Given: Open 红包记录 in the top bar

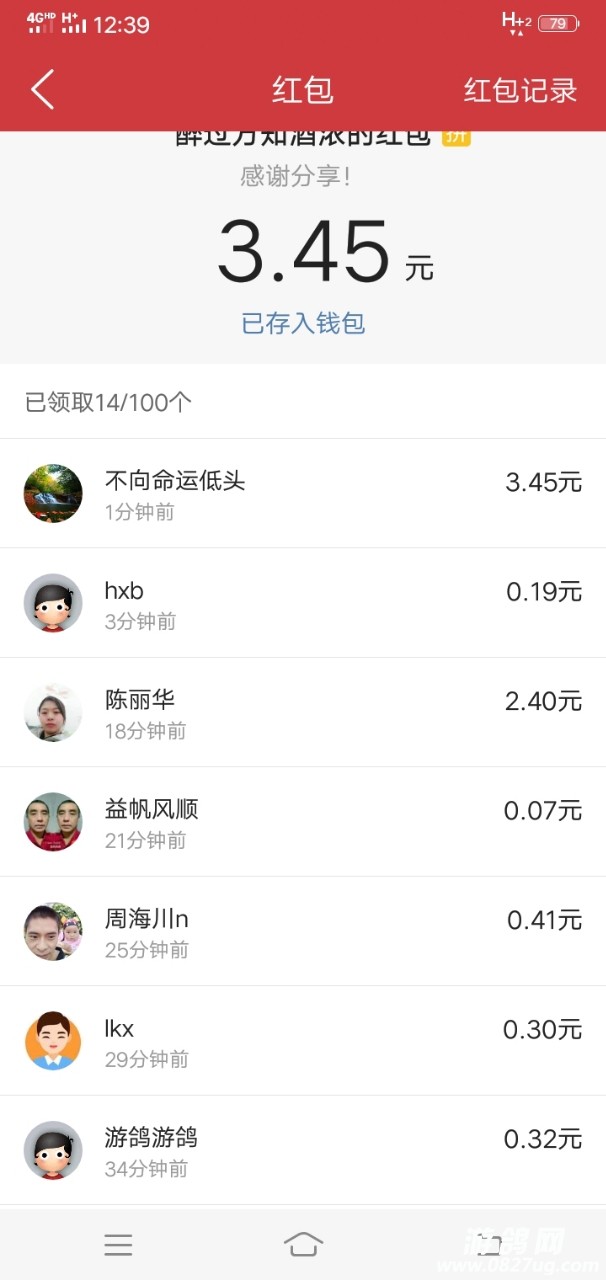Looking at the screenshot, I should (x=520, y=90).
